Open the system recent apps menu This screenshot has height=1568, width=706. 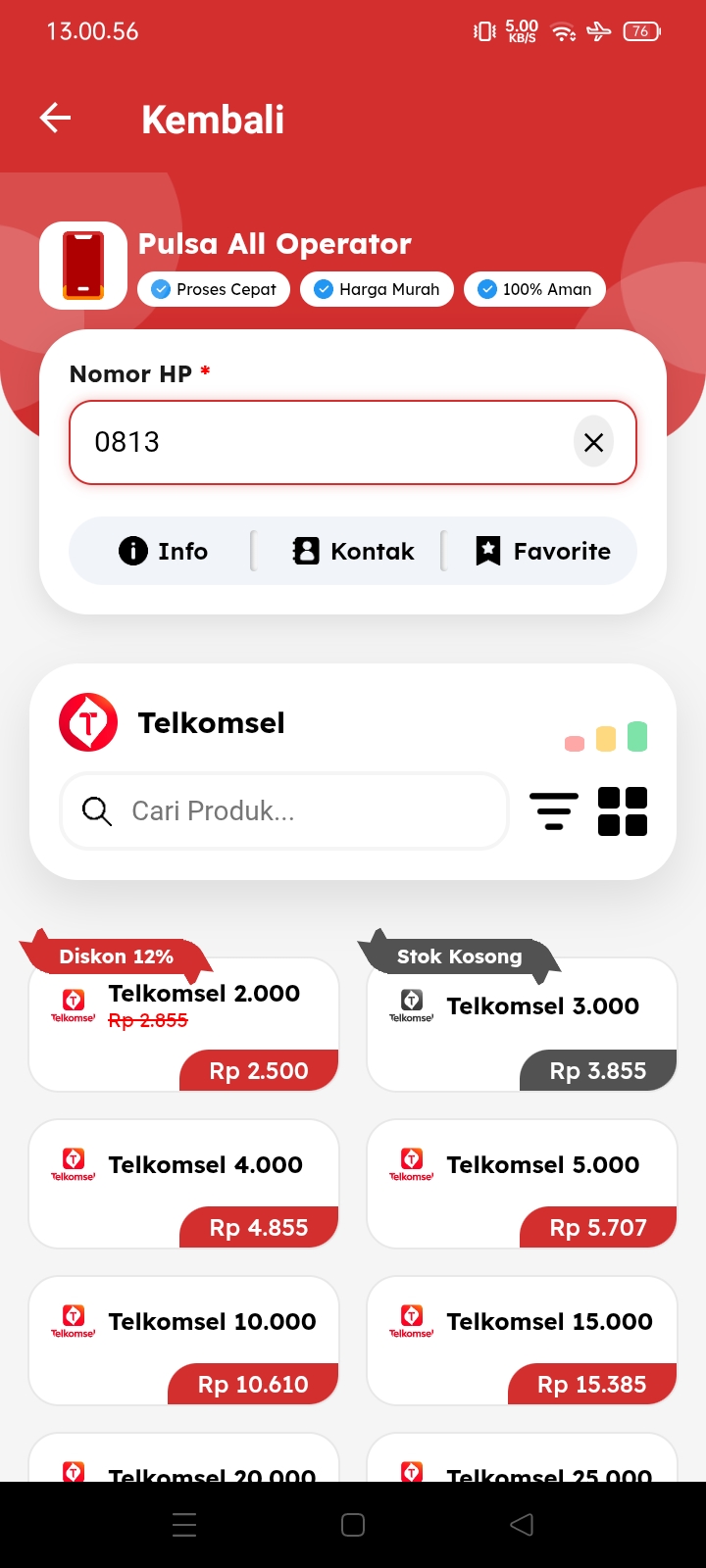tap(184, 1525)
